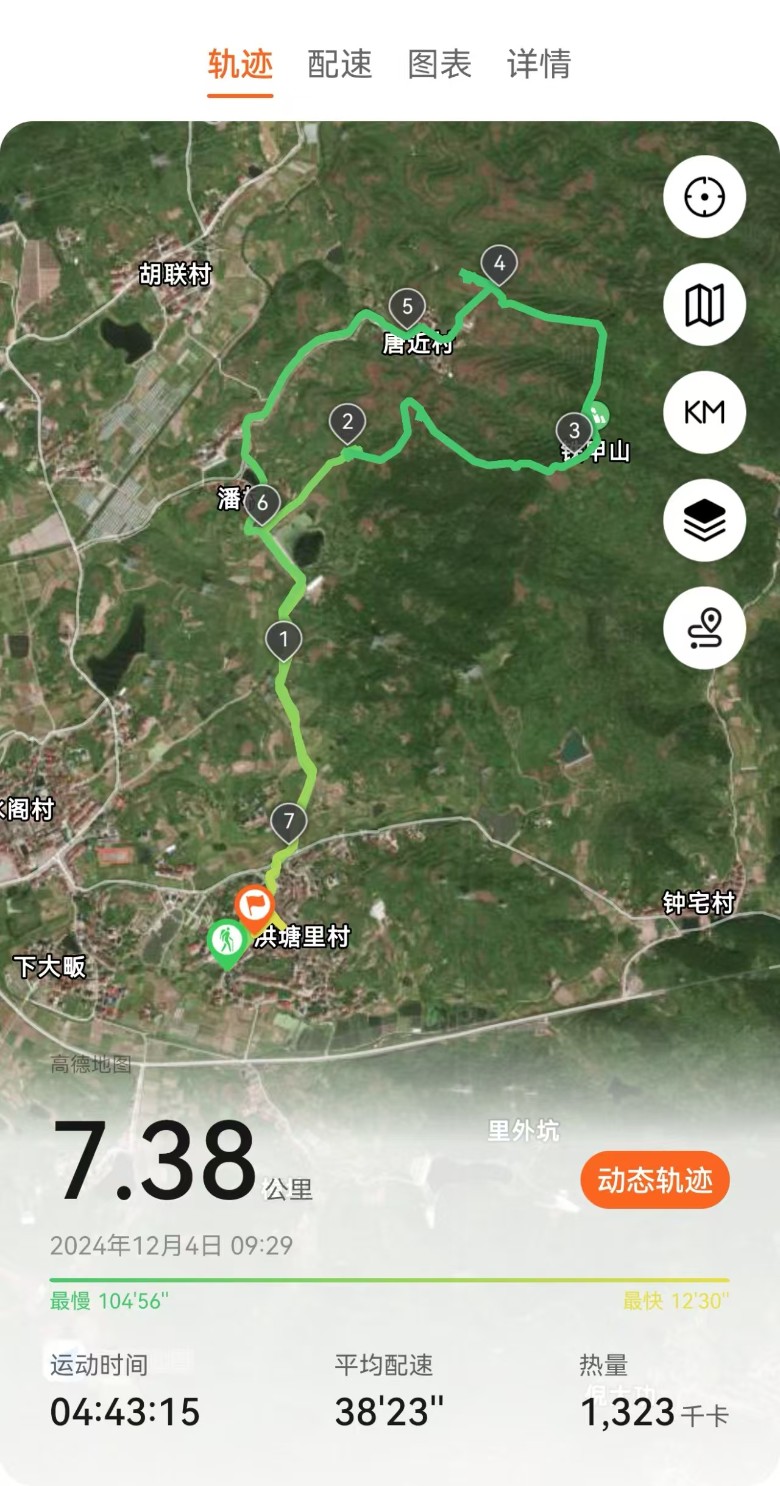
Task: Open the 图表 tab
Action: click(439, 64)
